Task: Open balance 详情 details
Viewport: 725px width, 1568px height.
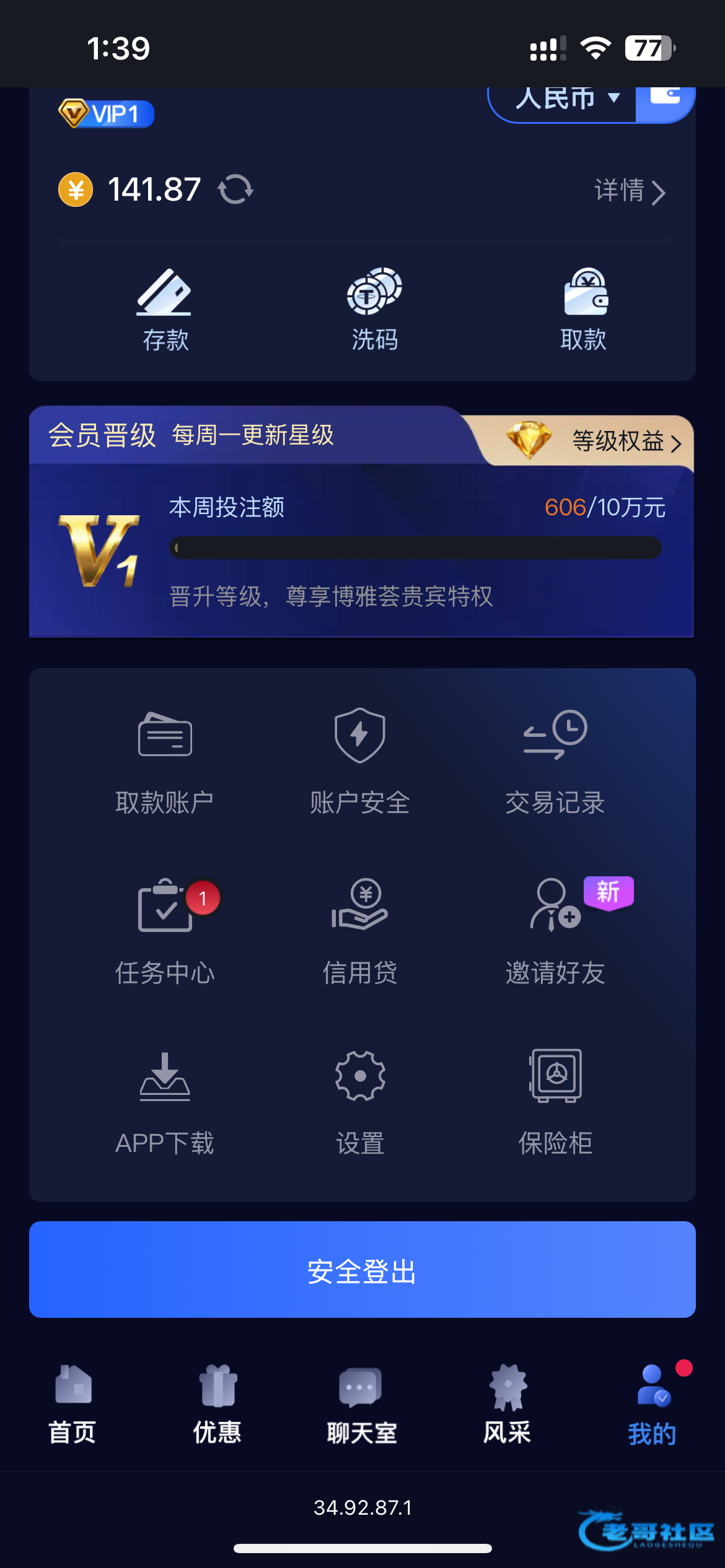Action: (629, 191)
